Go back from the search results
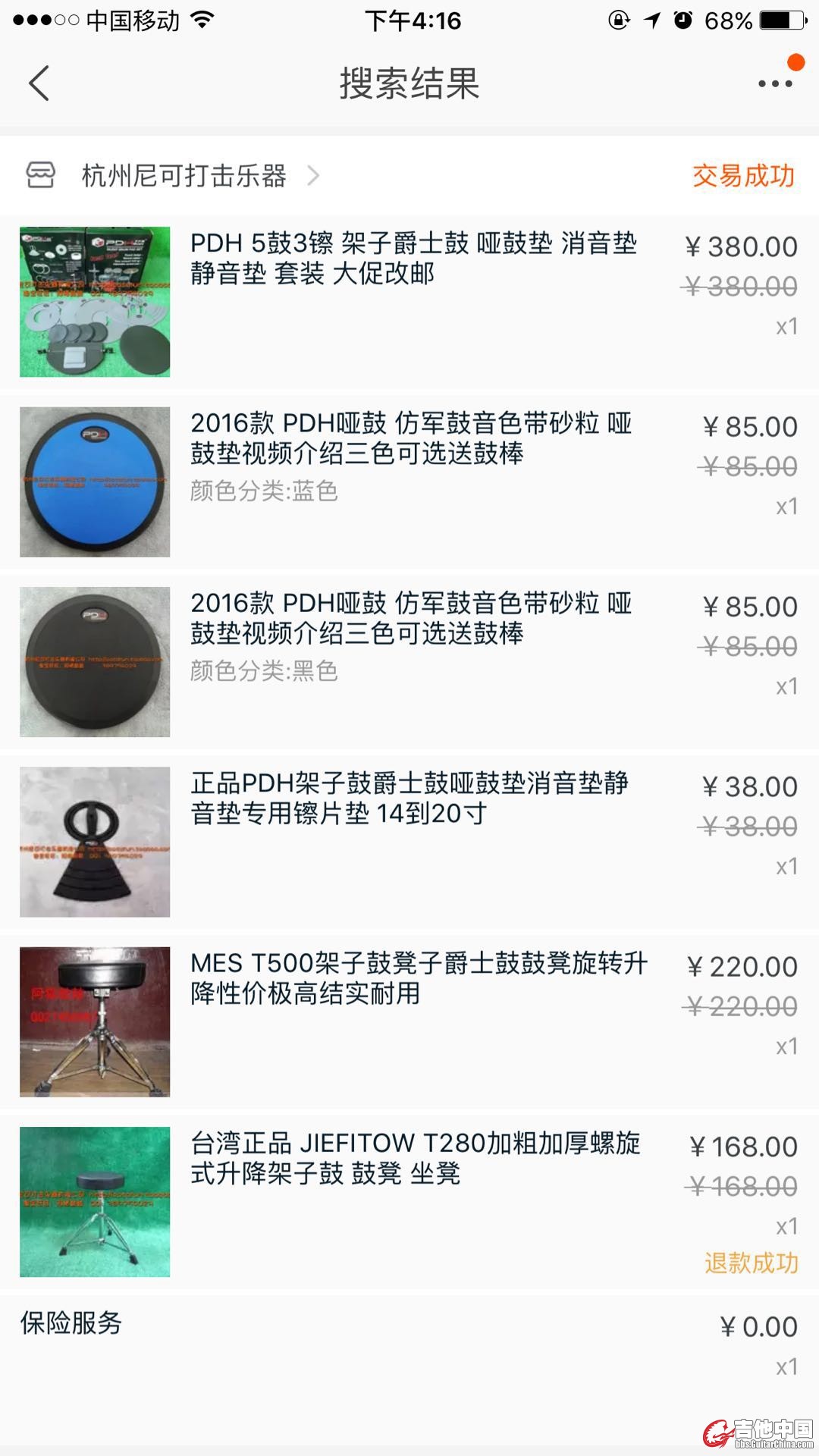This screenshot has height=1456, width=819. point(39,83)
